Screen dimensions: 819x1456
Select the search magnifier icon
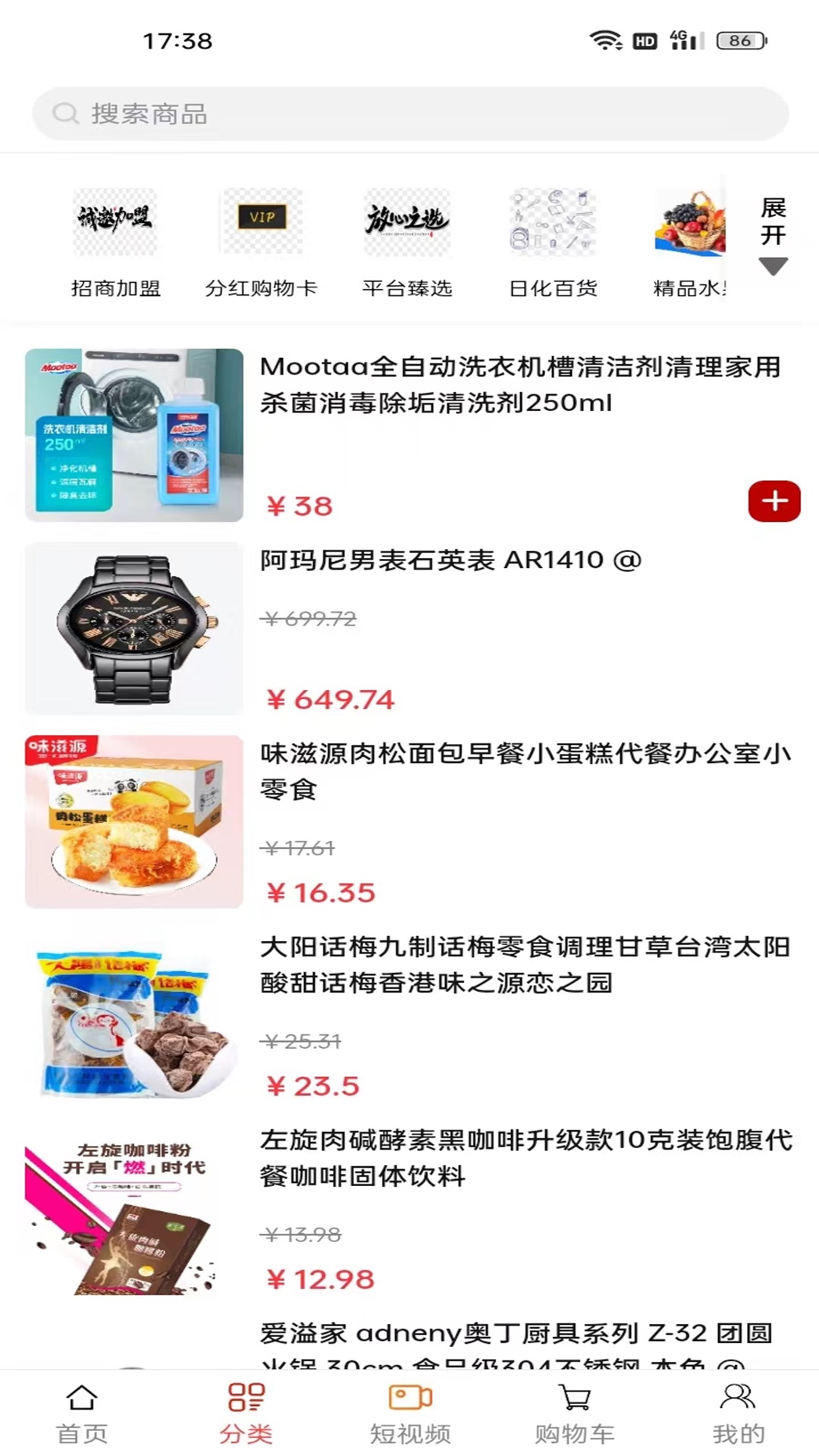(x=66, y=114)
